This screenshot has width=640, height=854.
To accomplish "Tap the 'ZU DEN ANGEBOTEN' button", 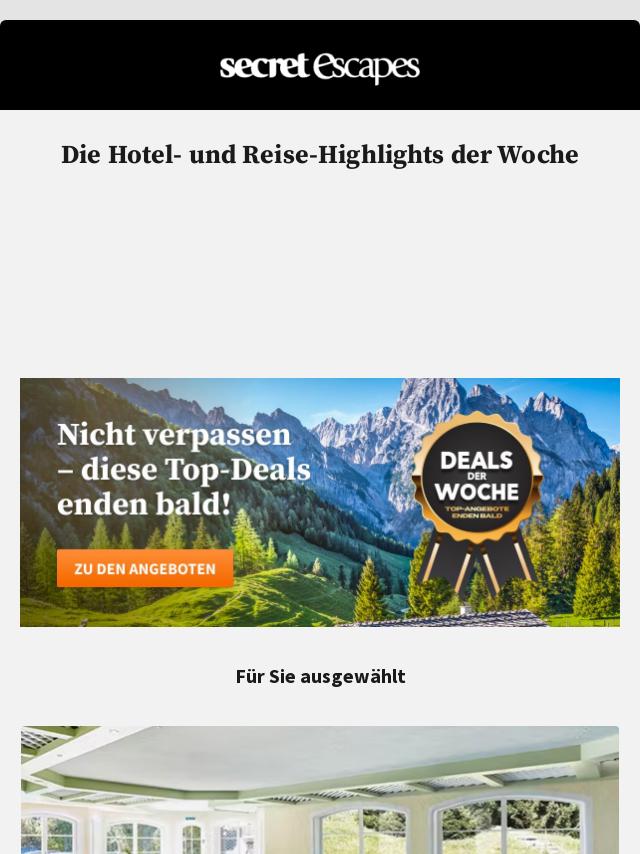I will 145,569.
